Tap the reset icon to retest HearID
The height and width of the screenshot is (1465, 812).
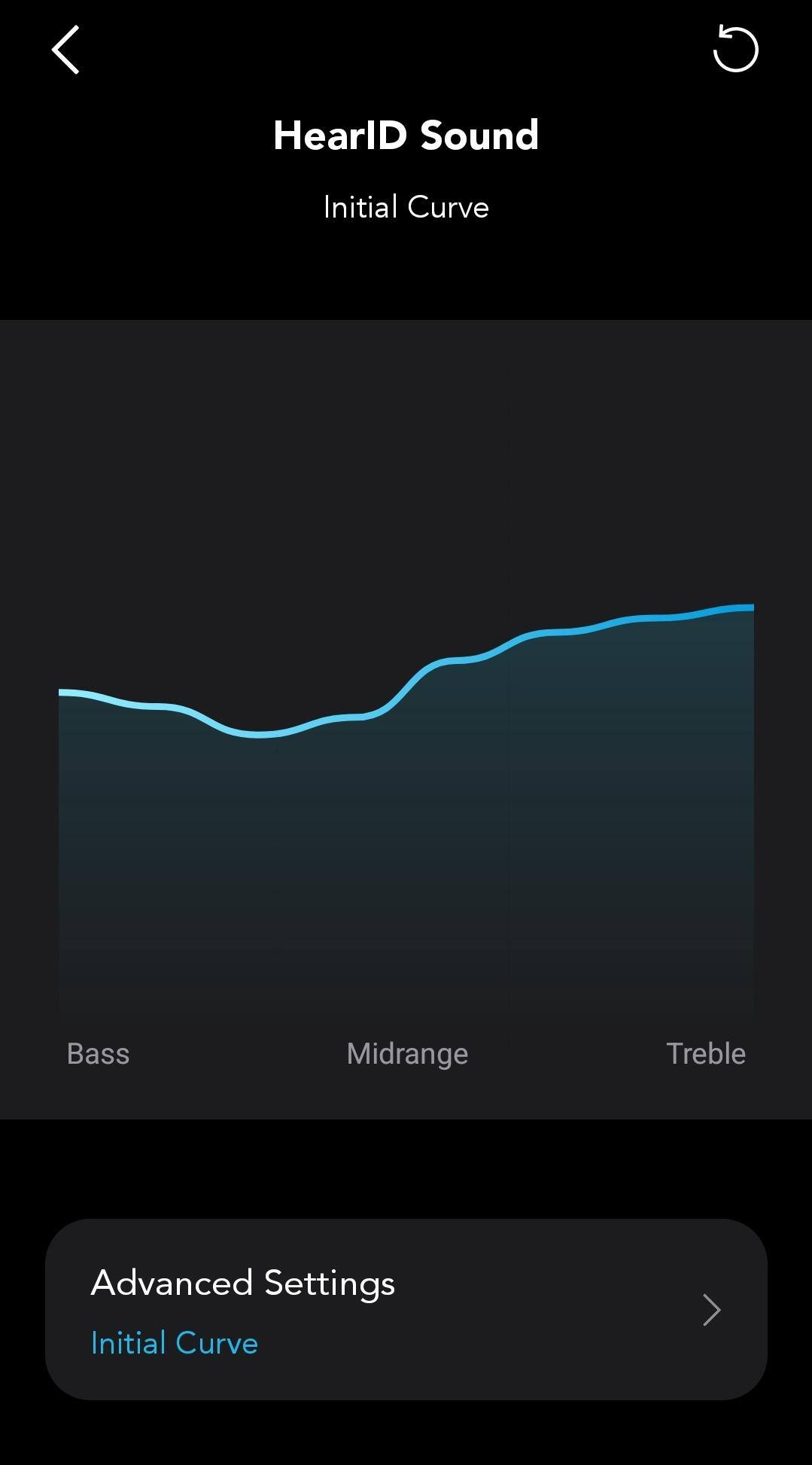point(735,49)
